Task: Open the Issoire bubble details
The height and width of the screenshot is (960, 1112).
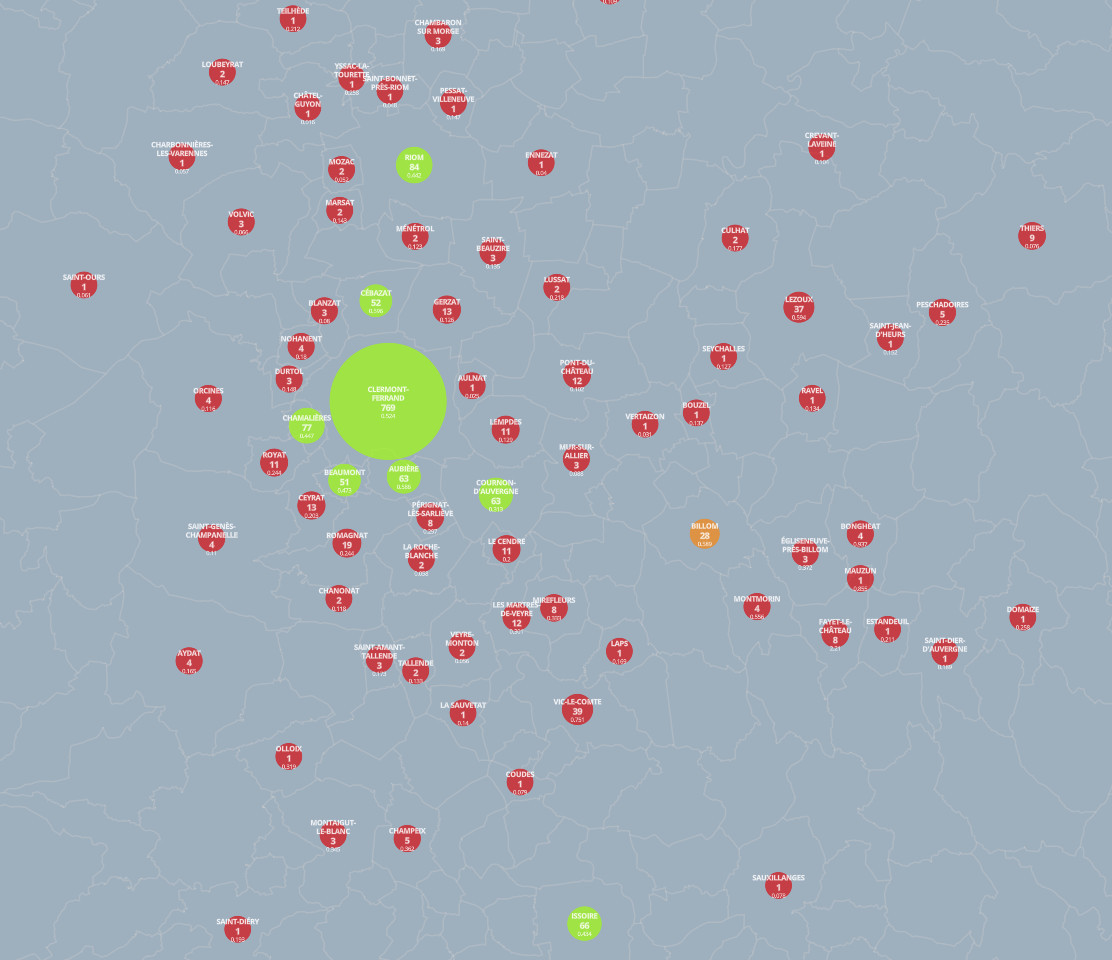Action: [x=584, y=924]
